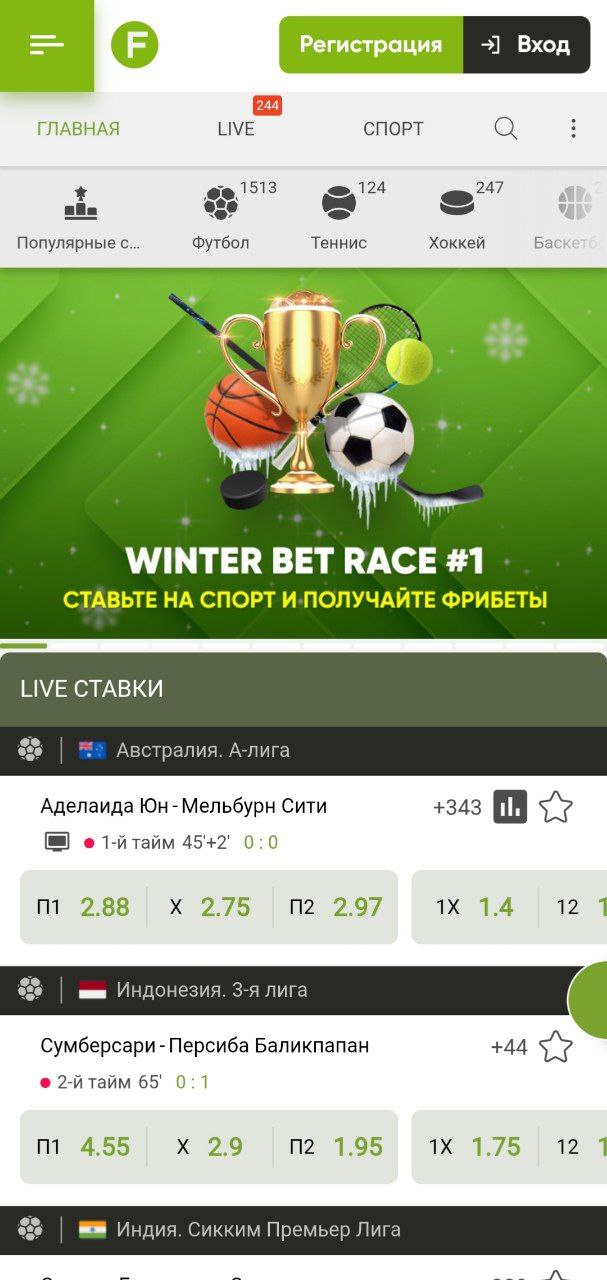Open the three-dot overflow menu

(573, 128)
